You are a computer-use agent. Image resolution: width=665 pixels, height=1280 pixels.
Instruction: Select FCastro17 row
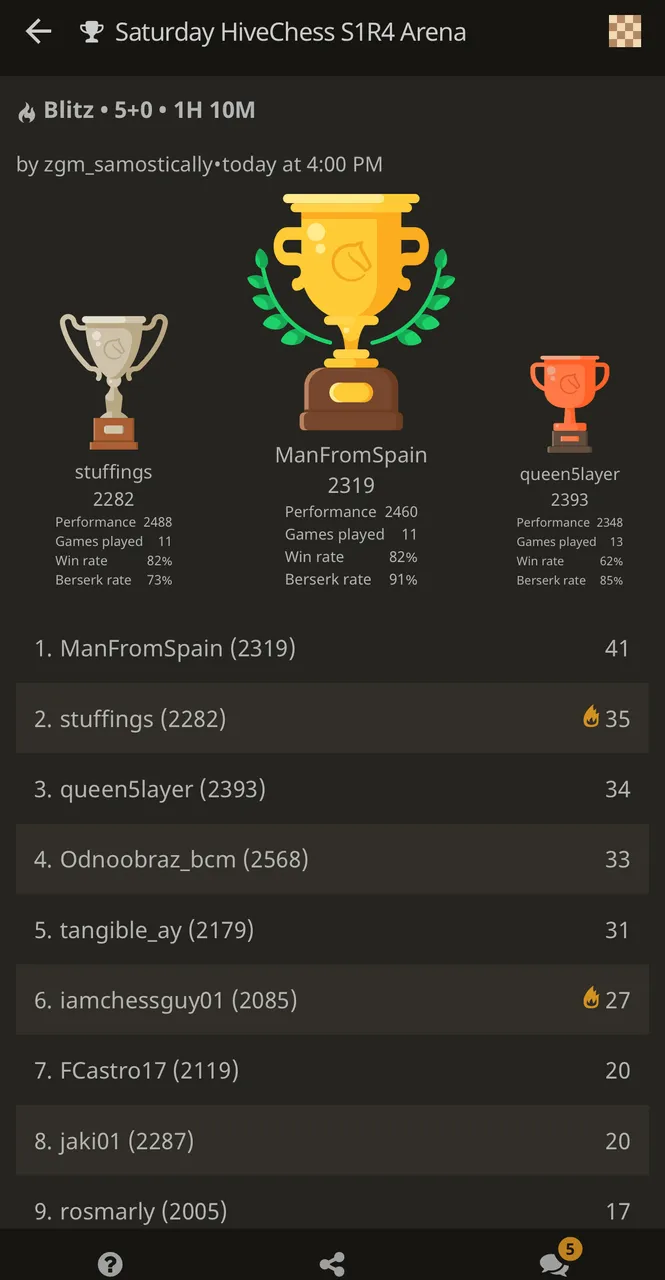[x=332, y=1070]
